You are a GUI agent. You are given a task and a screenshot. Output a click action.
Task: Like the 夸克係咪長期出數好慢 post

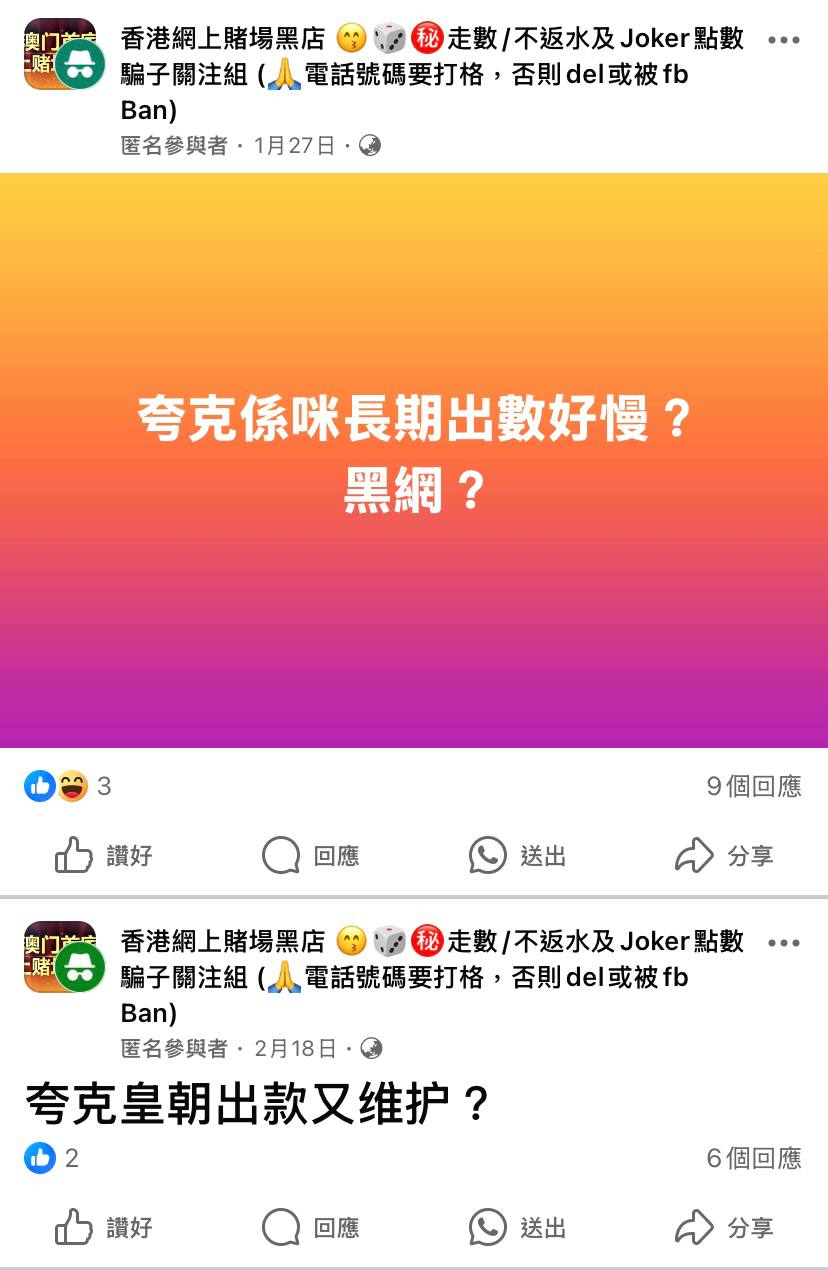[104, 856]
